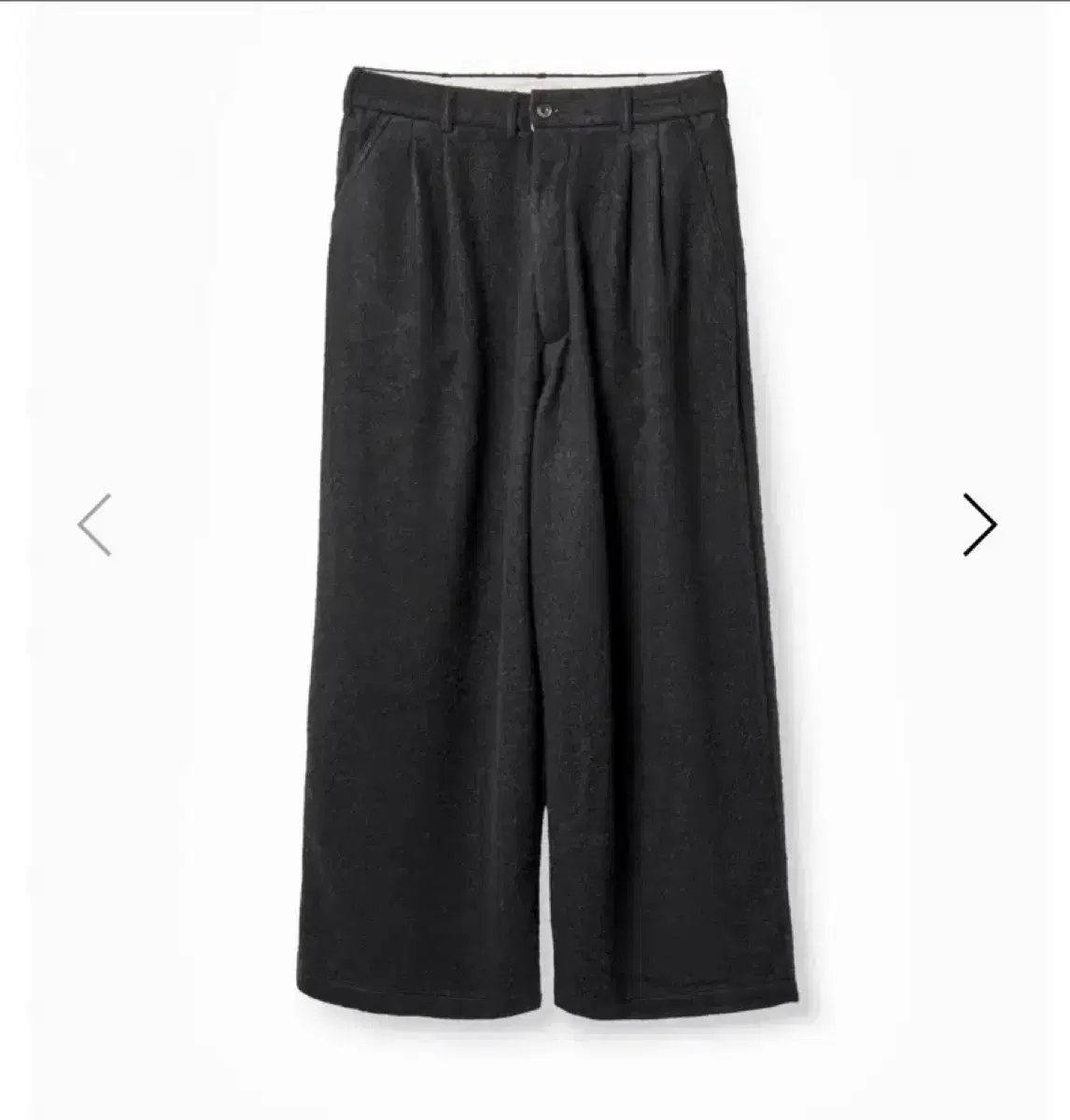Screen dimensions: 1070x1120
Task: Advance the gallery with the right chevron
Action: click(981, 524)
